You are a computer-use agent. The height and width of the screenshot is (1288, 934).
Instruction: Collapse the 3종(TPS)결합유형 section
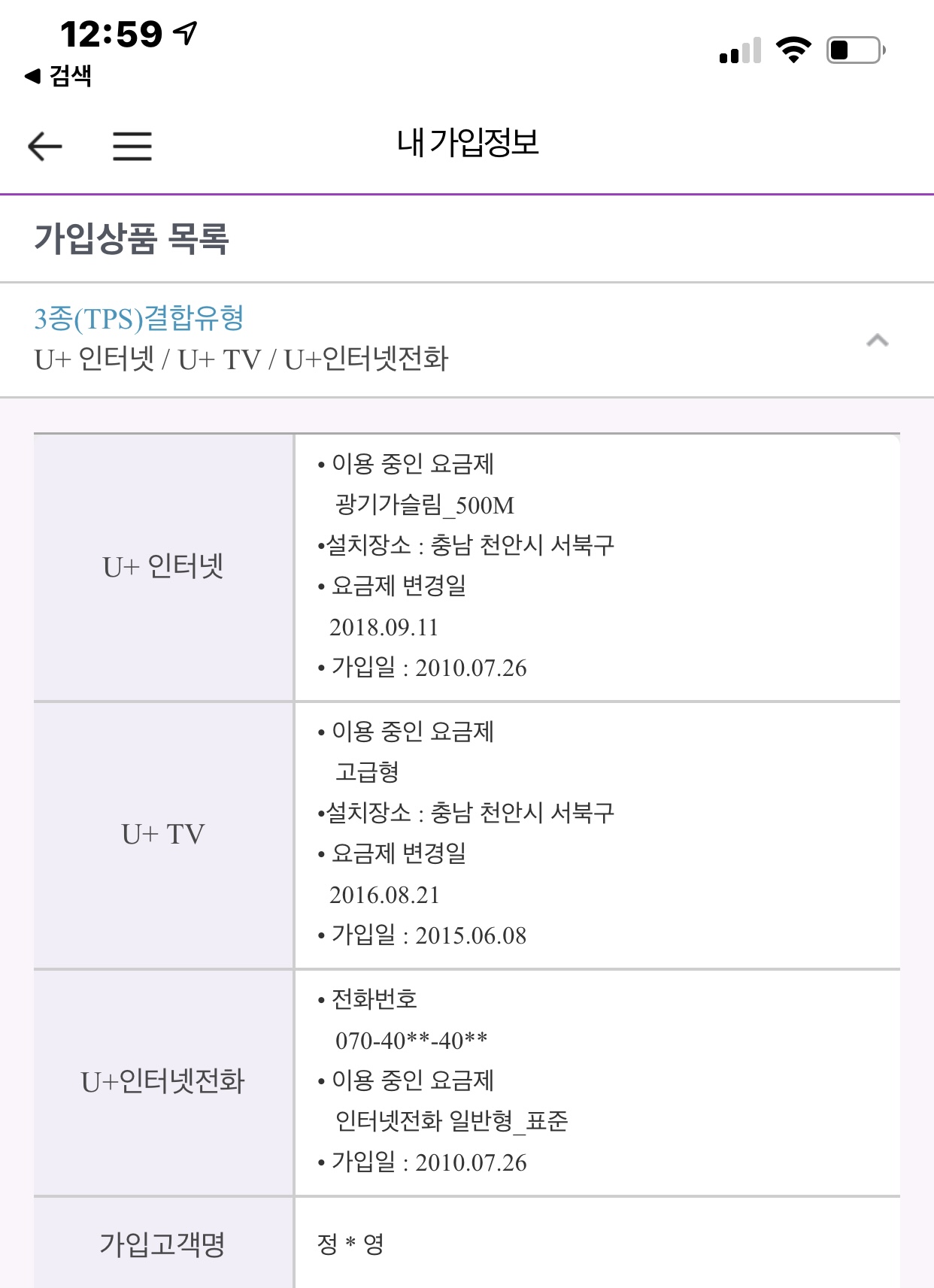pos(877,341)
